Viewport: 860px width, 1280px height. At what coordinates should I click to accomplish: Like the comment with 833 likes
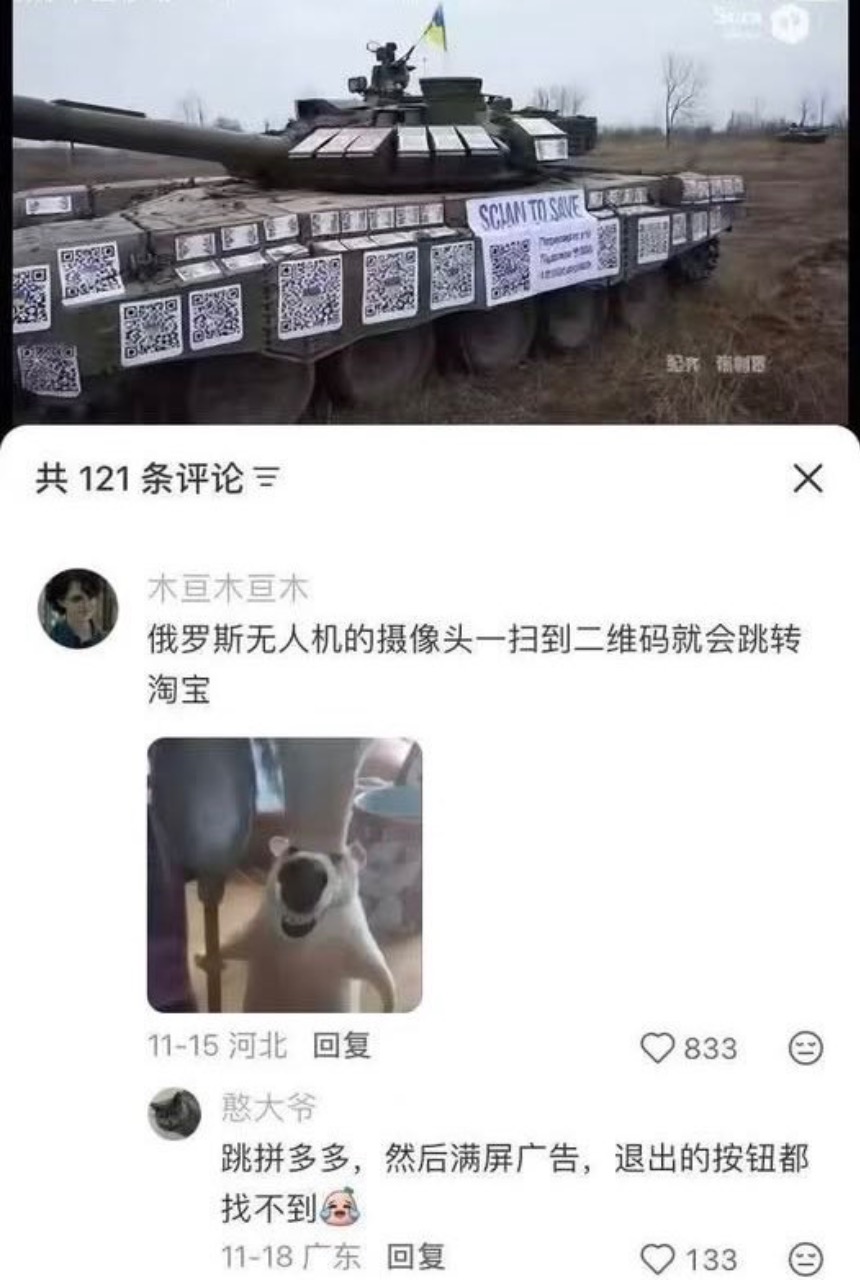[657, 1048]
